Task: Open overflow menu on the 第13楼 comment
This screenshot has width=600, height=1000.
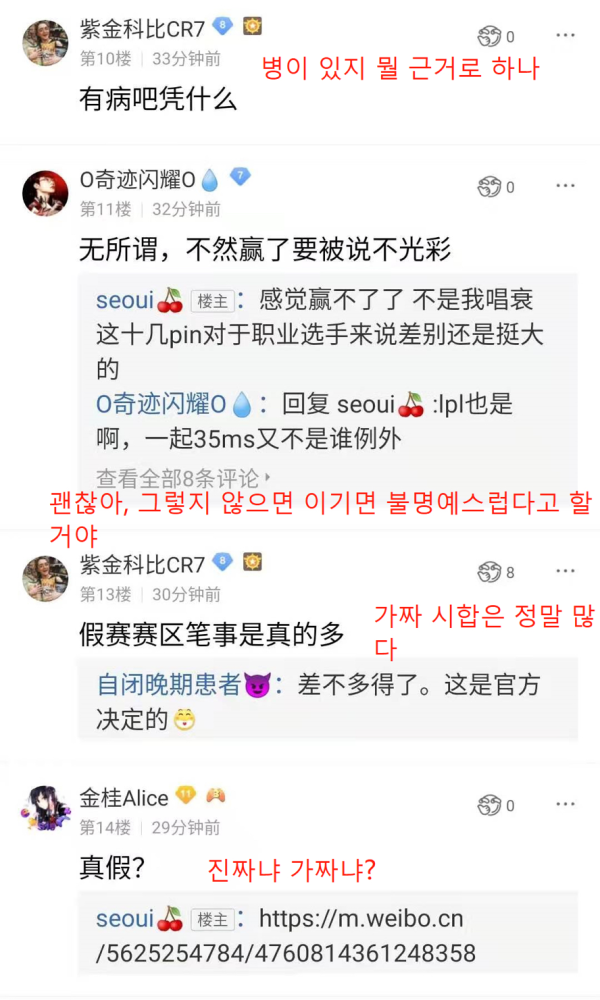Action: [x=566, y=571]
